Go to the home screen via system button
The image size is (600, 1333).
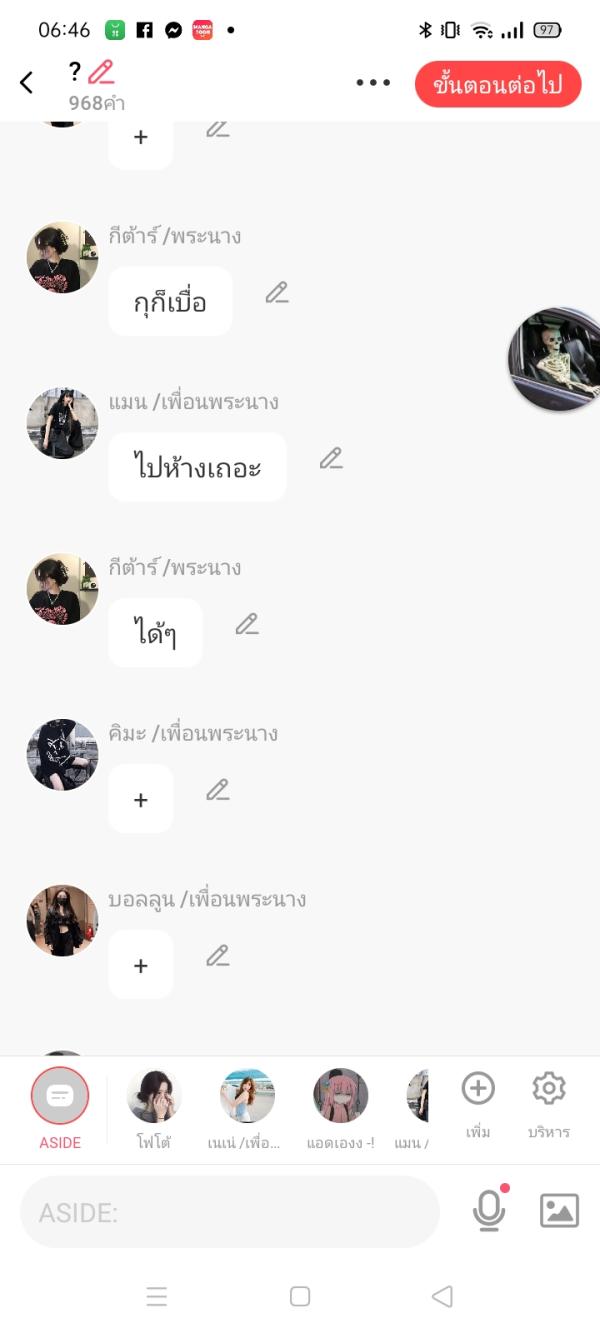tap(300, 1297)
